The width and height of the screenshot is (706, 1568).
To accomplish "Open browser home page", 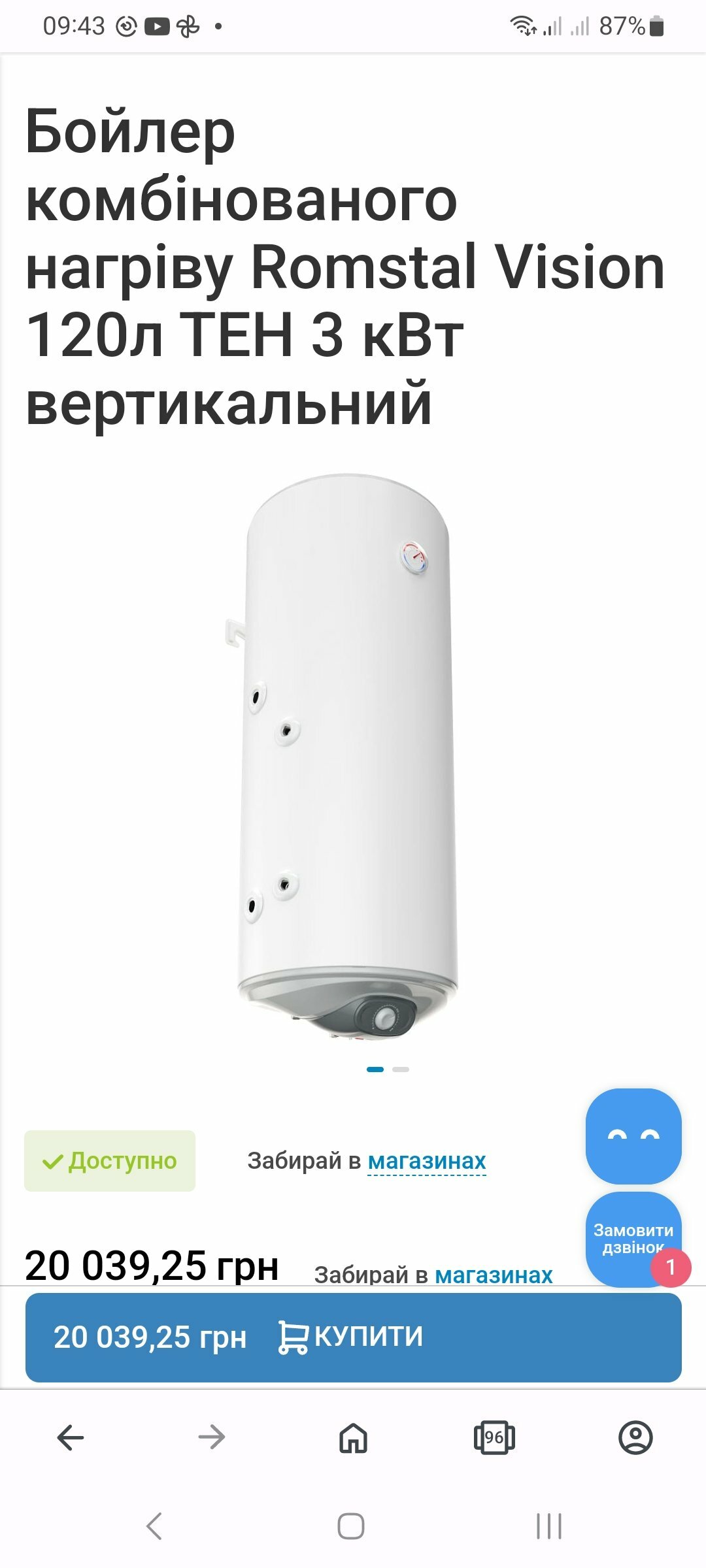I will click(x=353, y=1437).
